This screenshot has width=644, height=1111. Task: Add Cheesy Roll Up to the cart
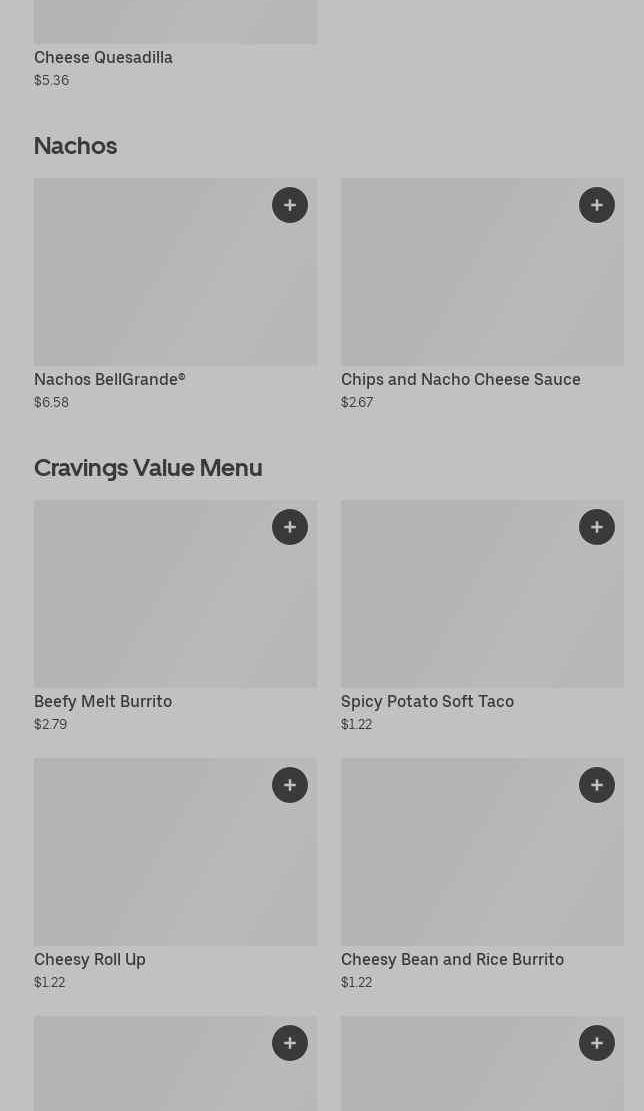pos(290,785)
